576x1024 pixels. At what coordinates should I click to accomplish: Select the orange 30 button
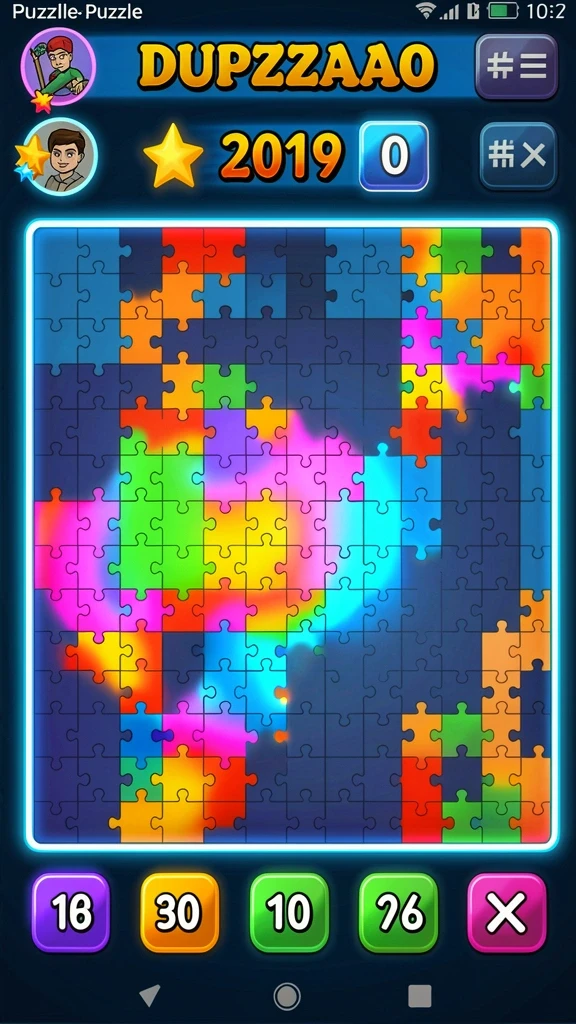[180, 912]
